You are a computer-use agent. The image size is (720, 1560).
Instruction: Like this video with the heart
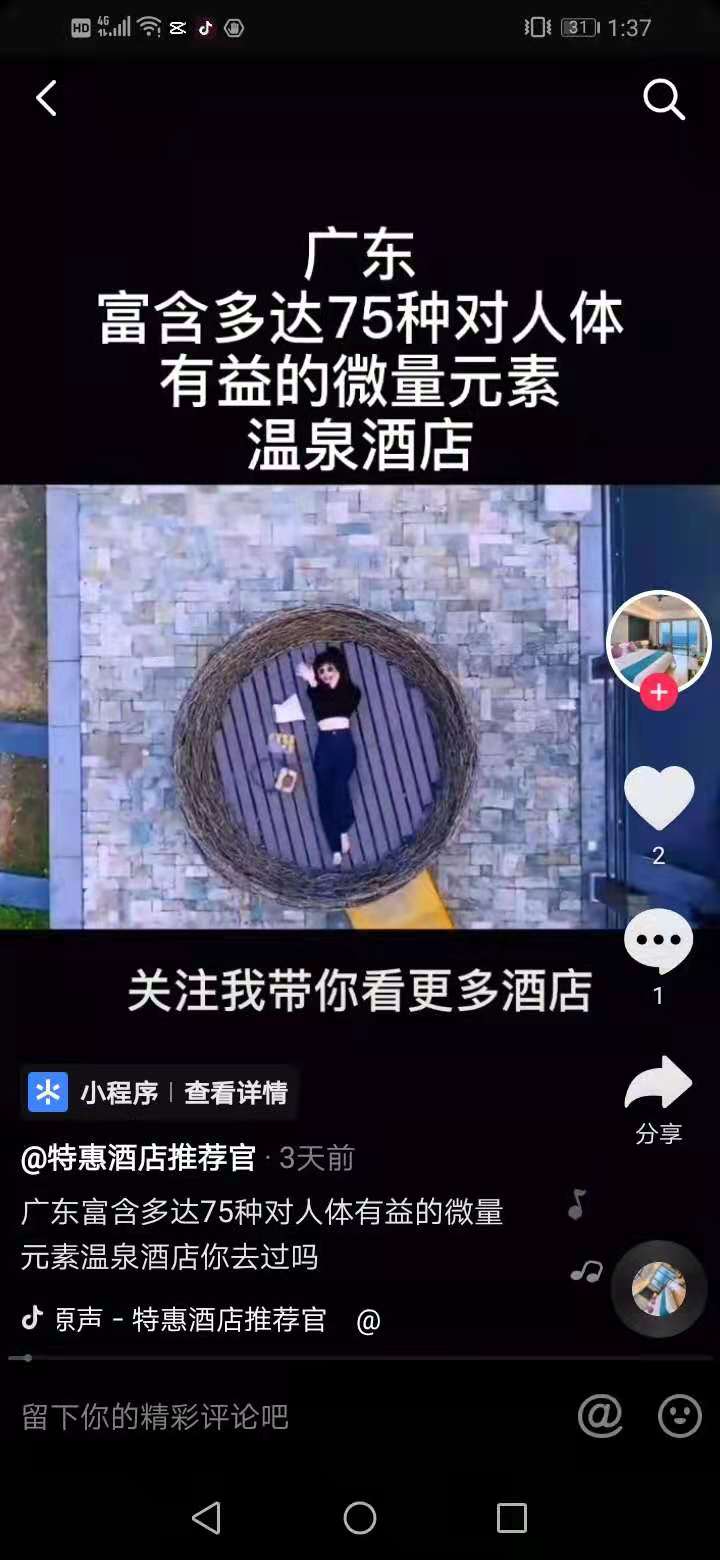[x=658, y=798]
